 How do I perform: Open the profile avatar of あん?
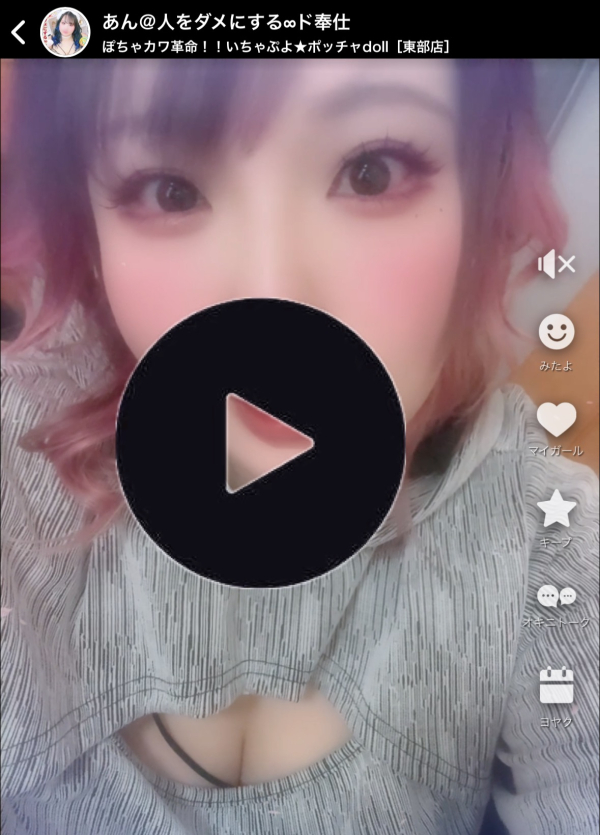tap(64, 31)
